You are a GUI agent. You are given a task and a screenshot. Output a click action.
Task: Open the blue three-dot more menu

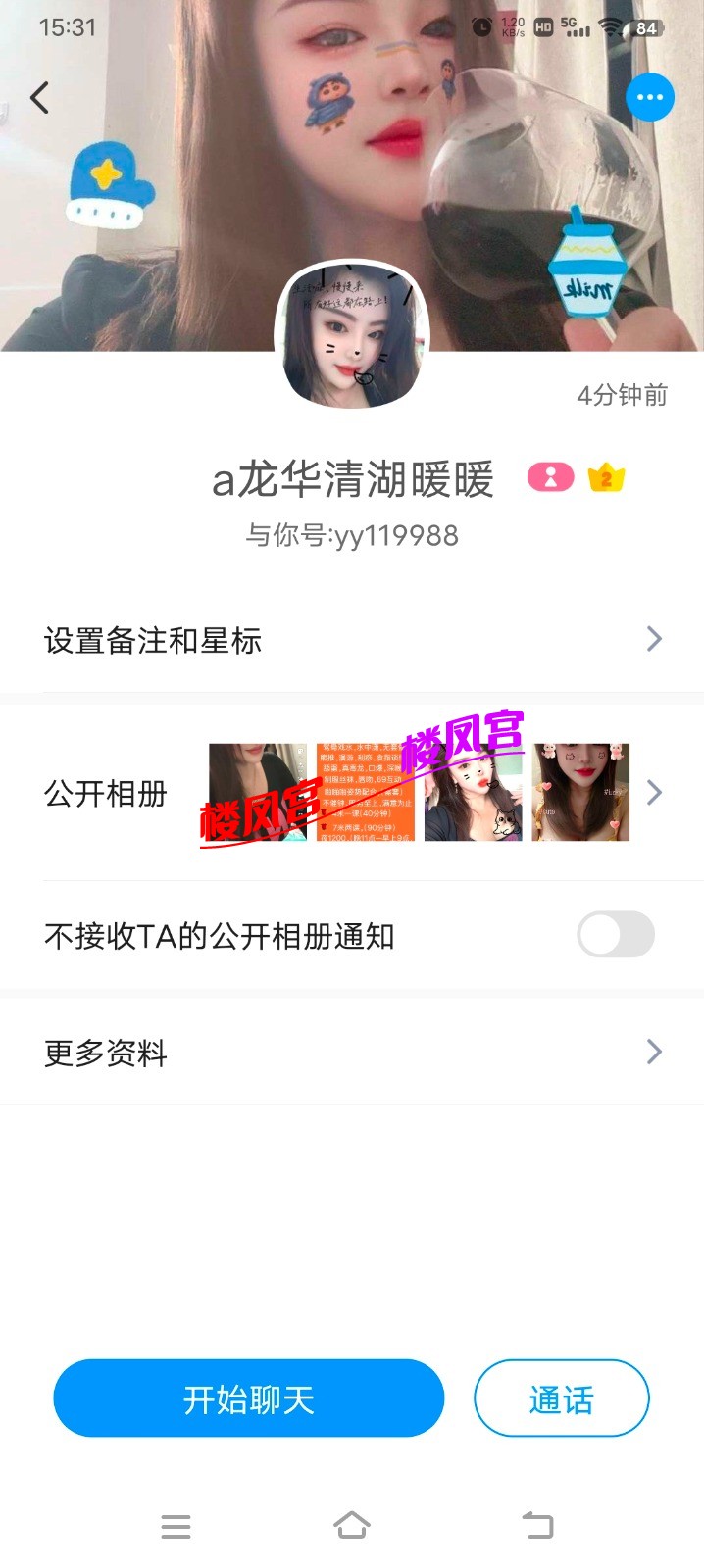(649, 97)
